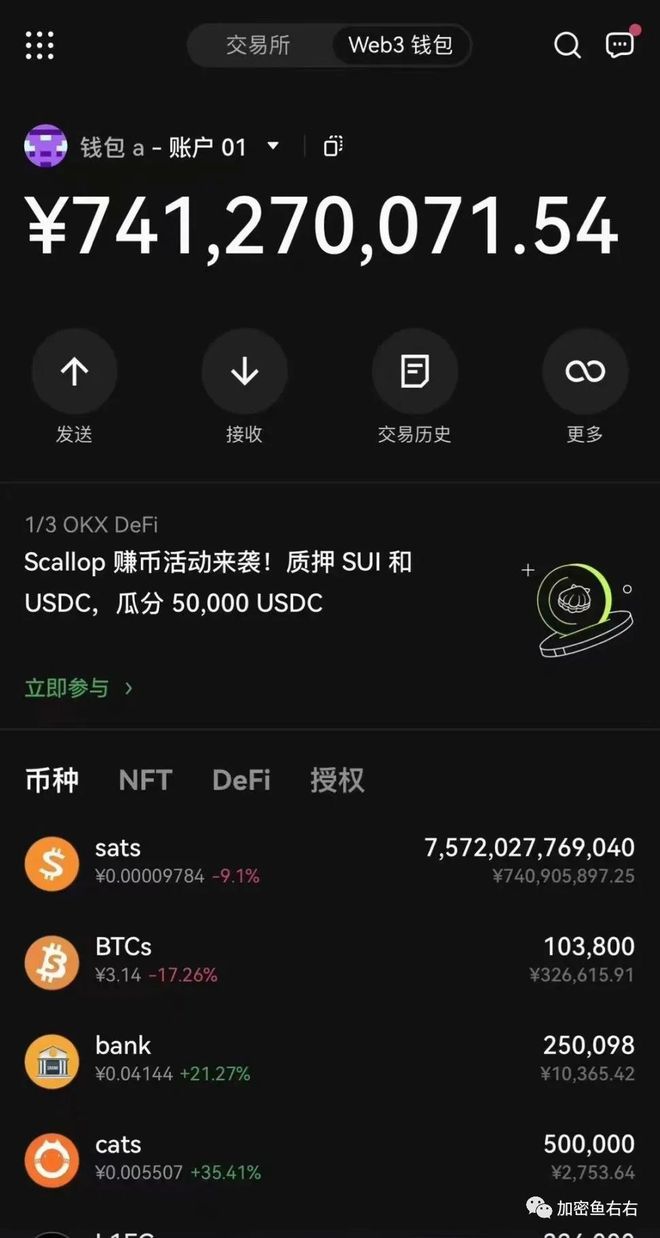Open the messages chat icon
Image resolution: width=660 pixels, height=1238 pixels.
[620, 45]
